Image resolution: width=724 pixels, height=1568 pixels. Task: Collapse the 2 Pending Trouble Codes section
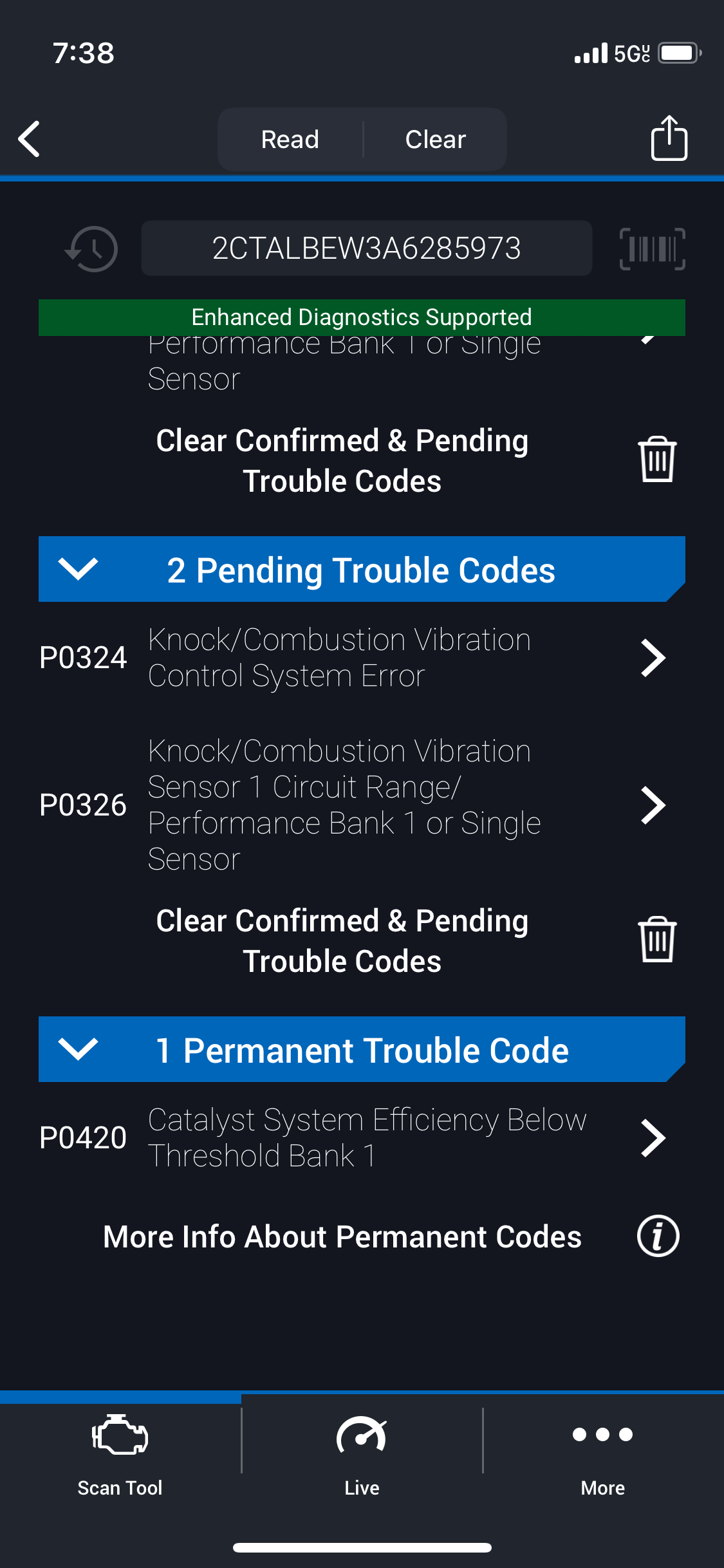click(x=362, y=570)
